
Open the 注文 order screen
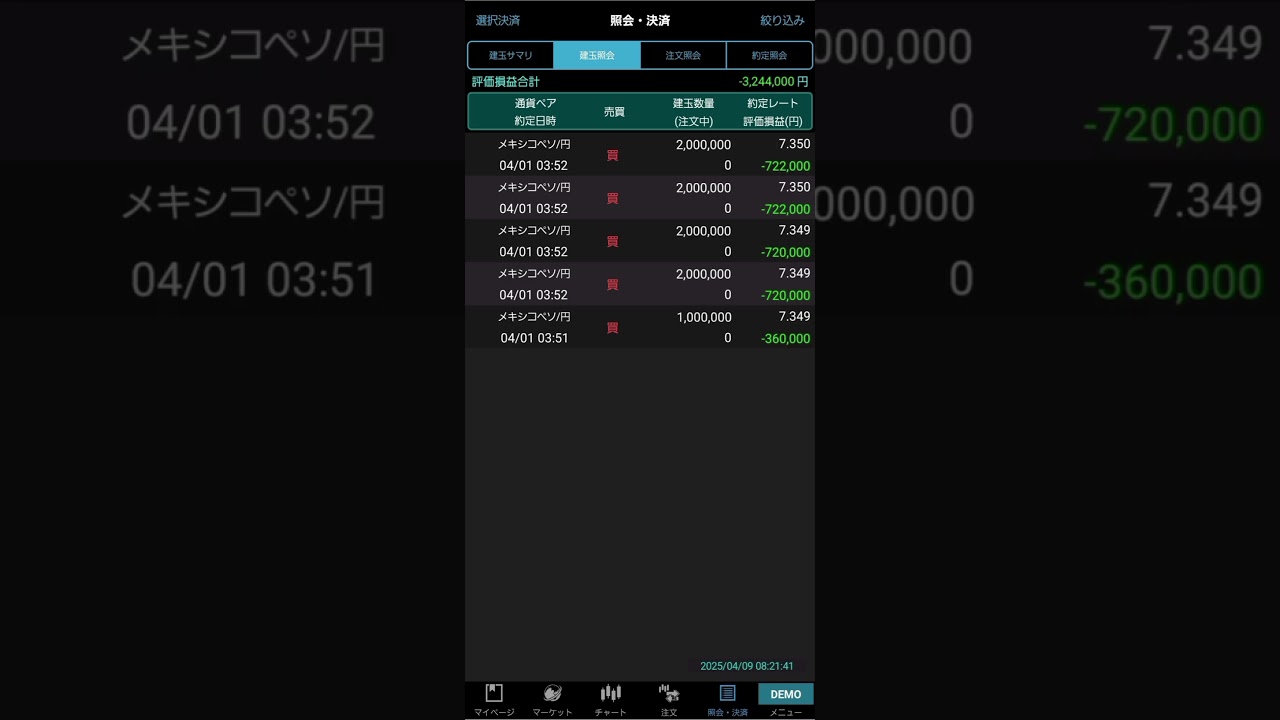point(669,700)
